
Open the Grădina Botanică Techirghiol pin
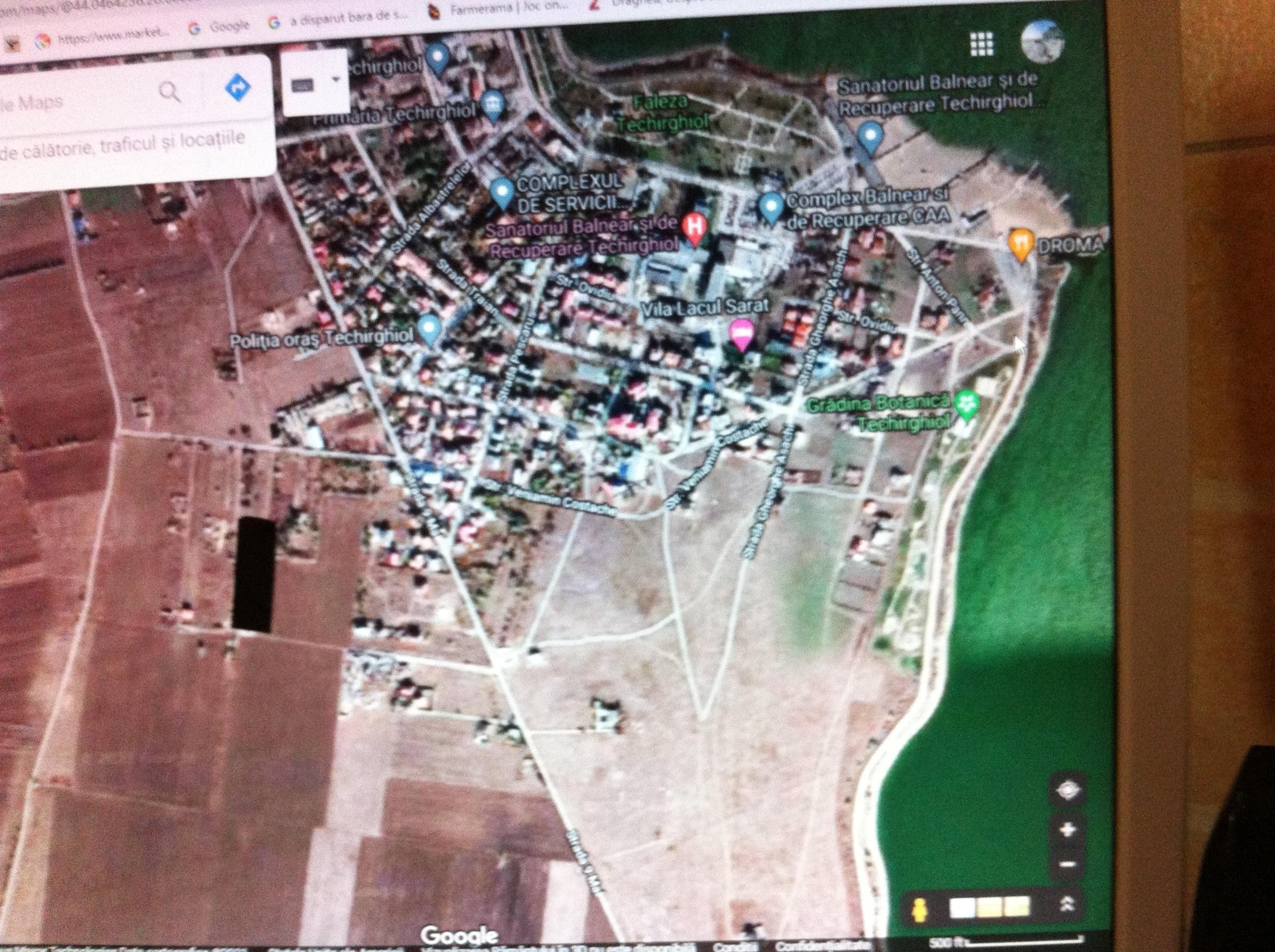967,405
